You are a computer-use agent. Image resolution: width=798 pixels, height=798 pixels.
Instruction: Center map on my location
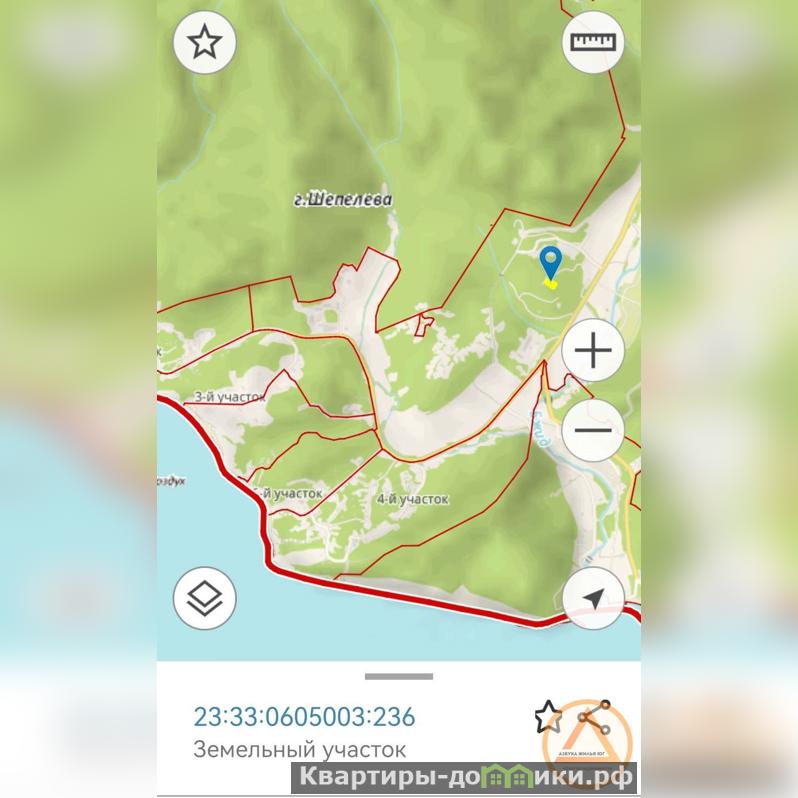(593, 599)
